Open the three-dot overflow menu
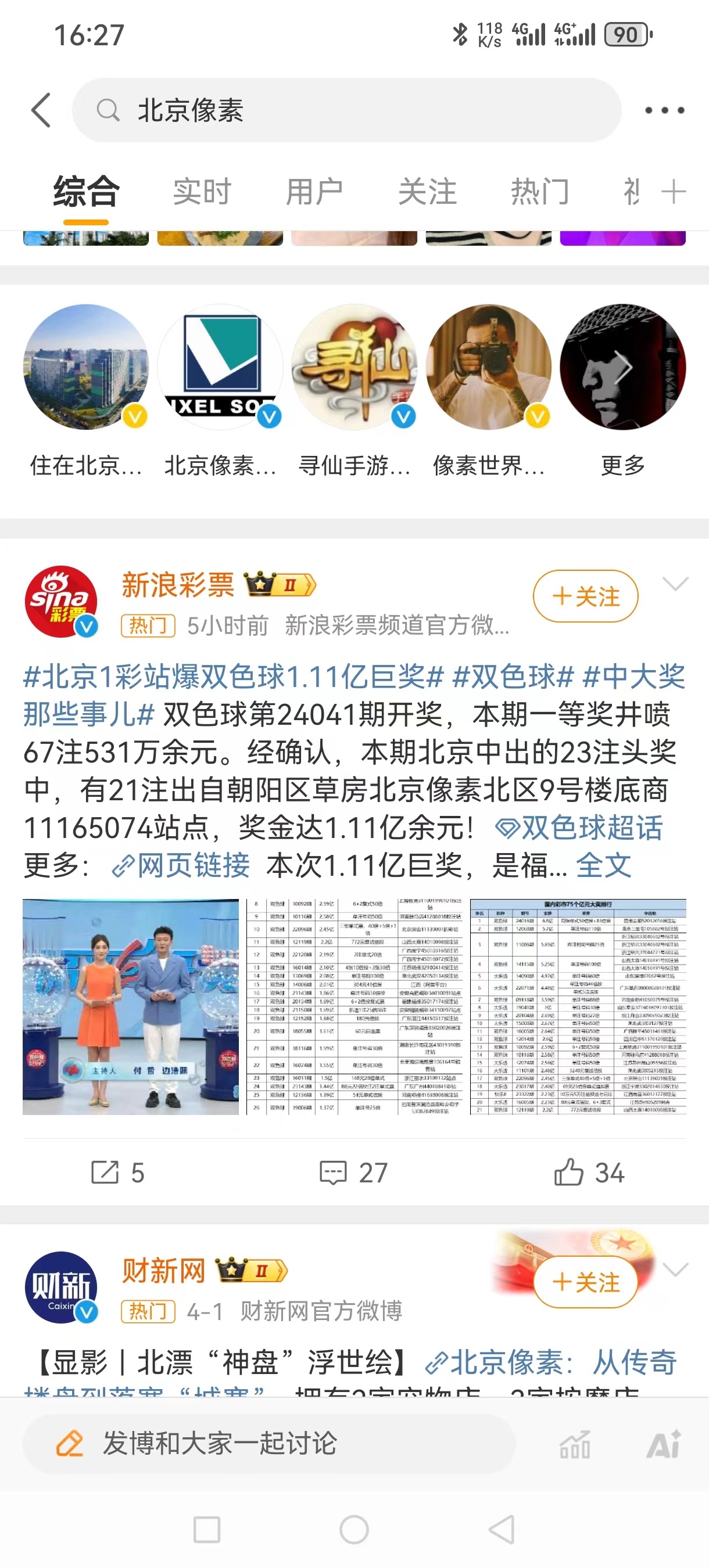 [664, 110]
